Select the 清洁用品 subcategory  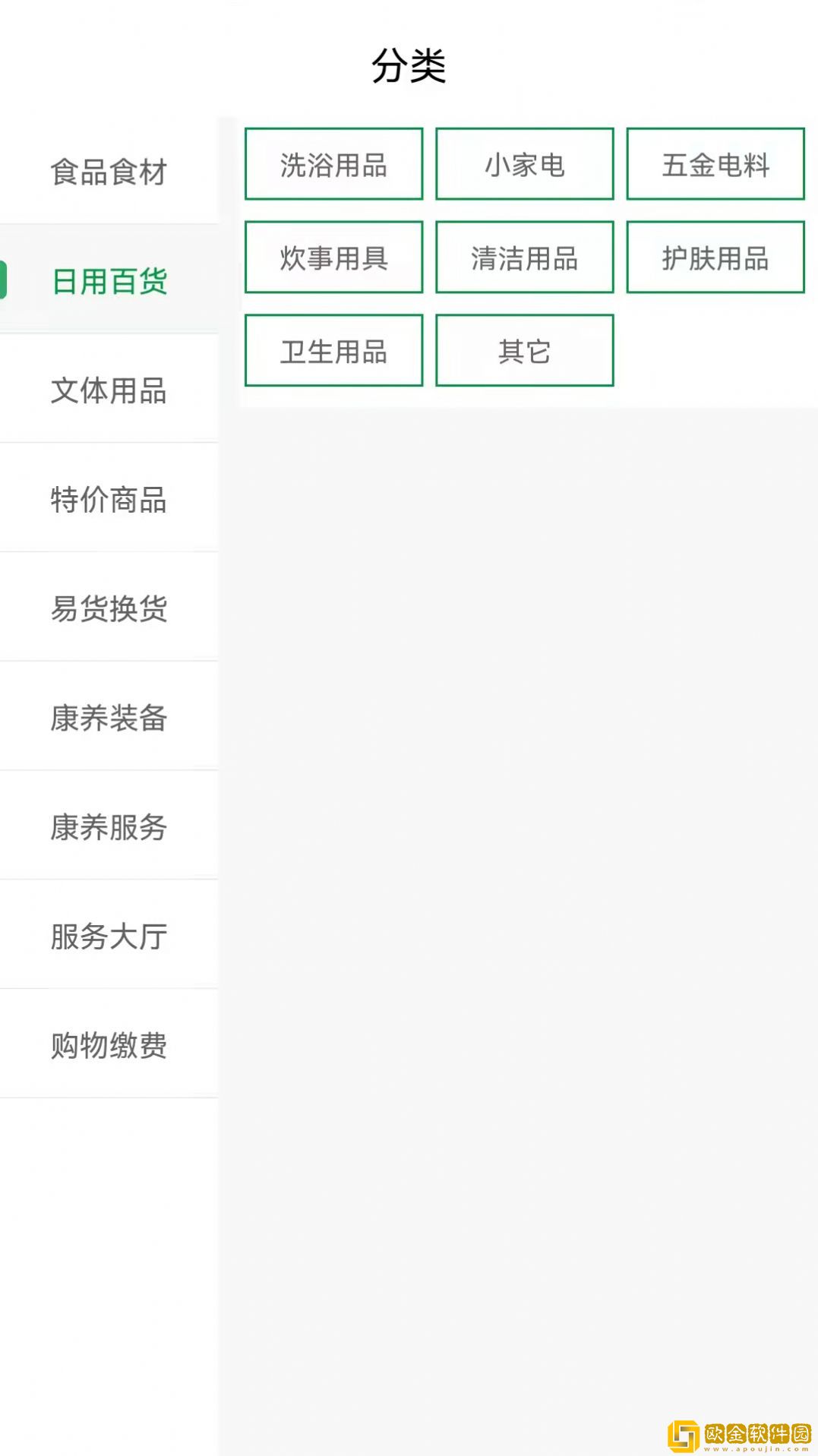coord(524,257)
